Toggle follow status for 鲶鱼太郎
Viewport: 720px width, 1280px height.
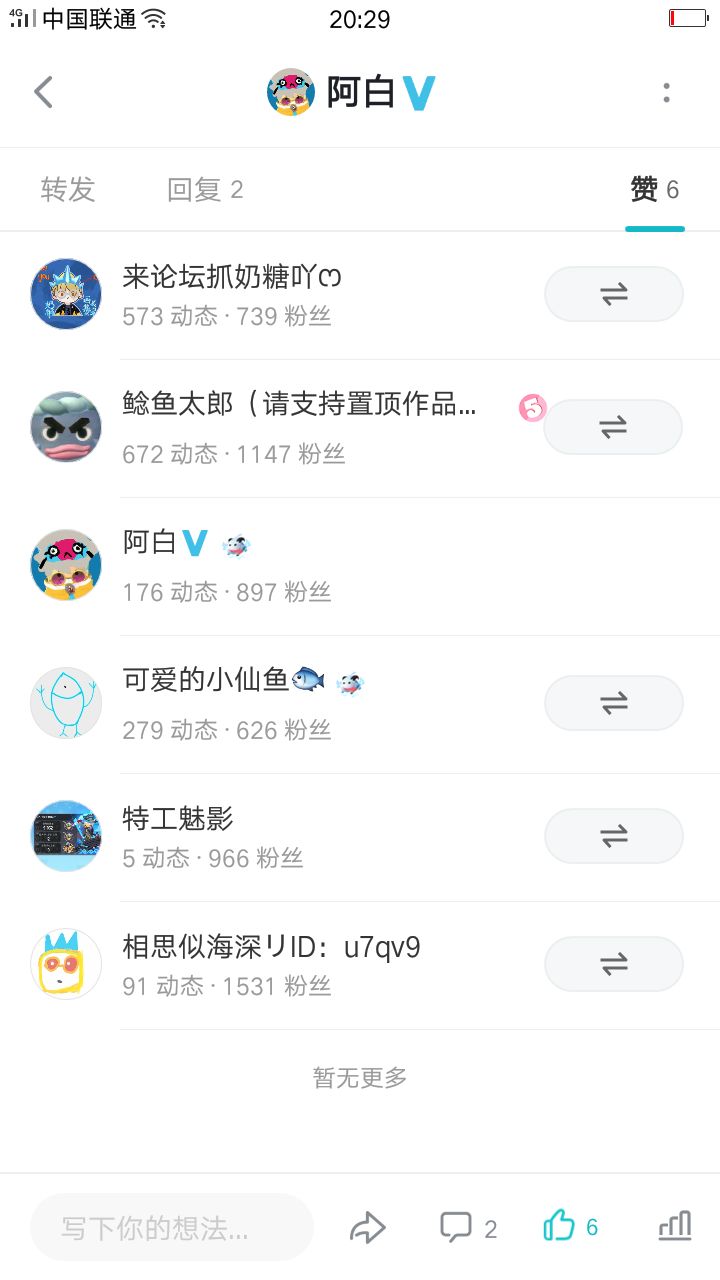(613, 427)
